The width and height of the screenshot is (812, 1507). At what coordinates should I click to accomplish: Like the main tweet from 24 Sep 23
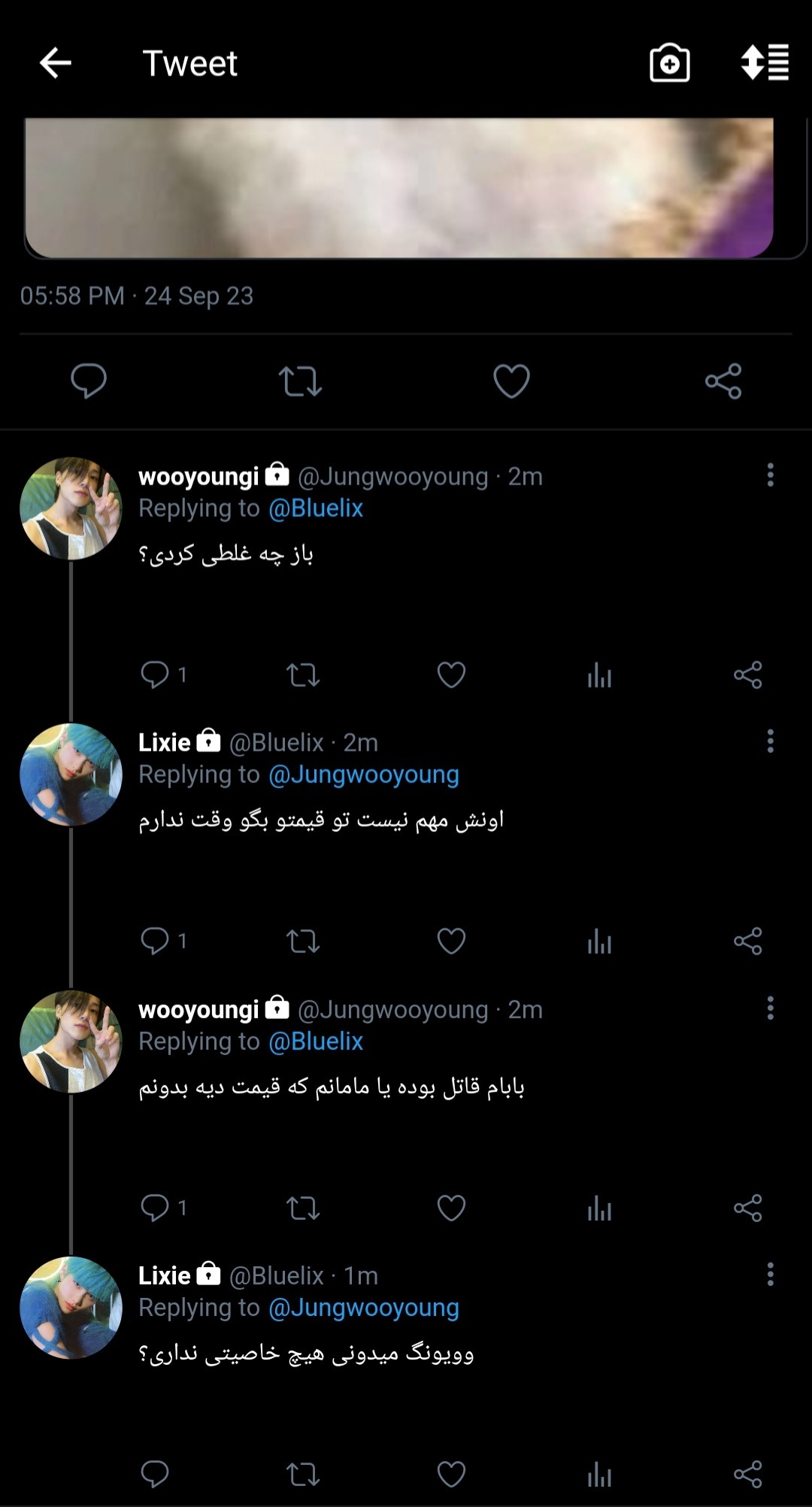point(511,381)
